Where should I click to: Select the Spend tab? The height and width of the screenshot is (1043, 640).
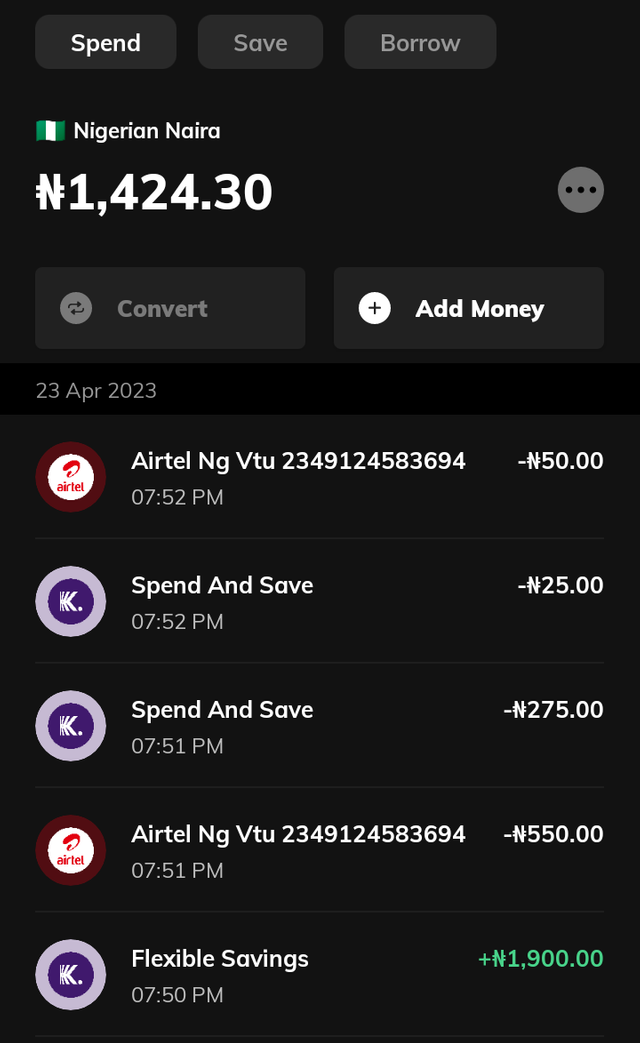coord(106,43)
